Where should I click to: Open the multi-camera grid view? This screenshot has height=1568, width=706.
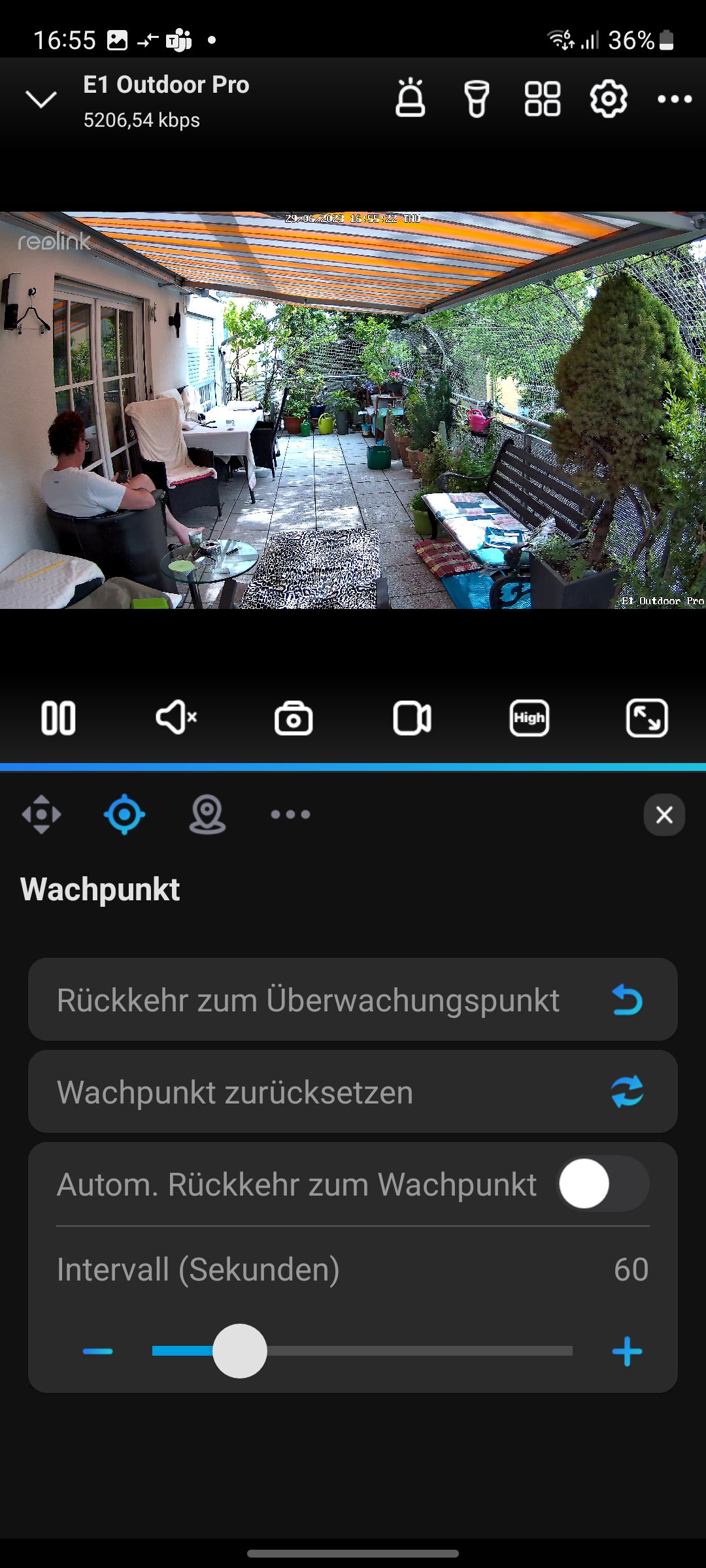click(x=543, y=99)
